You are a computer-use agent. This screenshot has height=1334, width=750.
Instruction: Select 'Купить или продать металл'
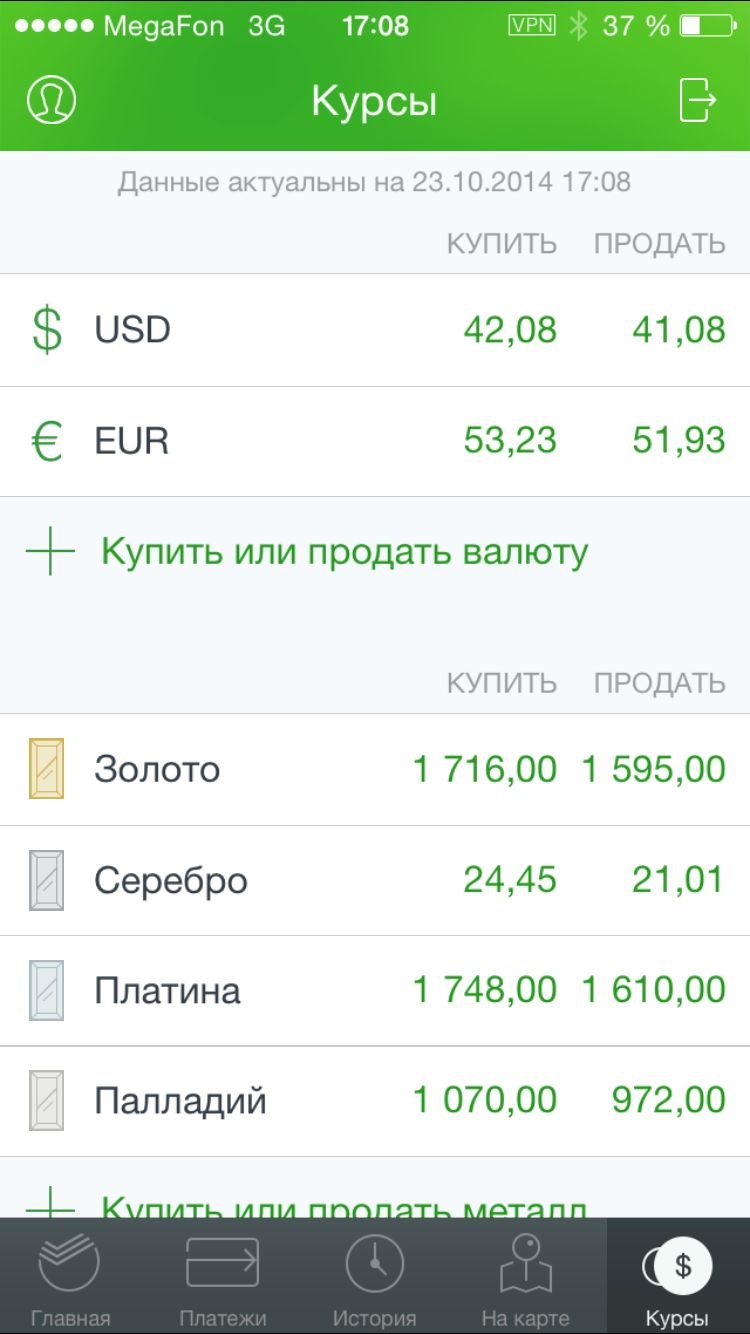344,1202
